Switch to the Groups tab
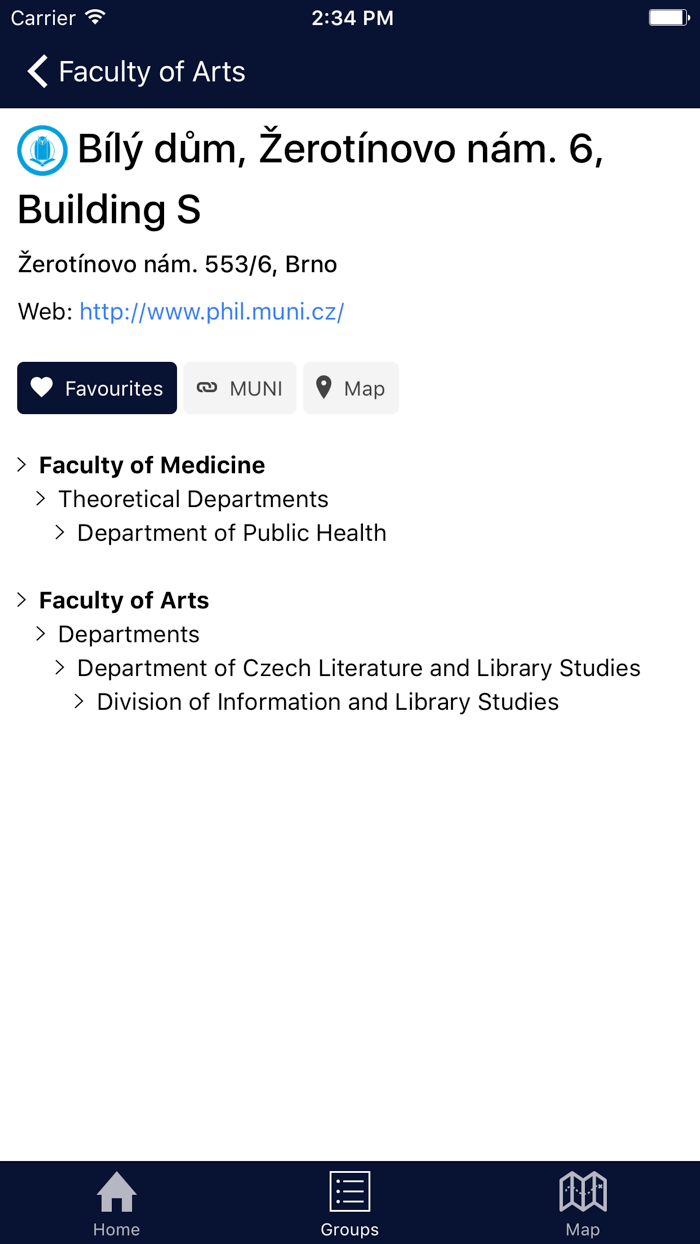 pos(350,1204)
